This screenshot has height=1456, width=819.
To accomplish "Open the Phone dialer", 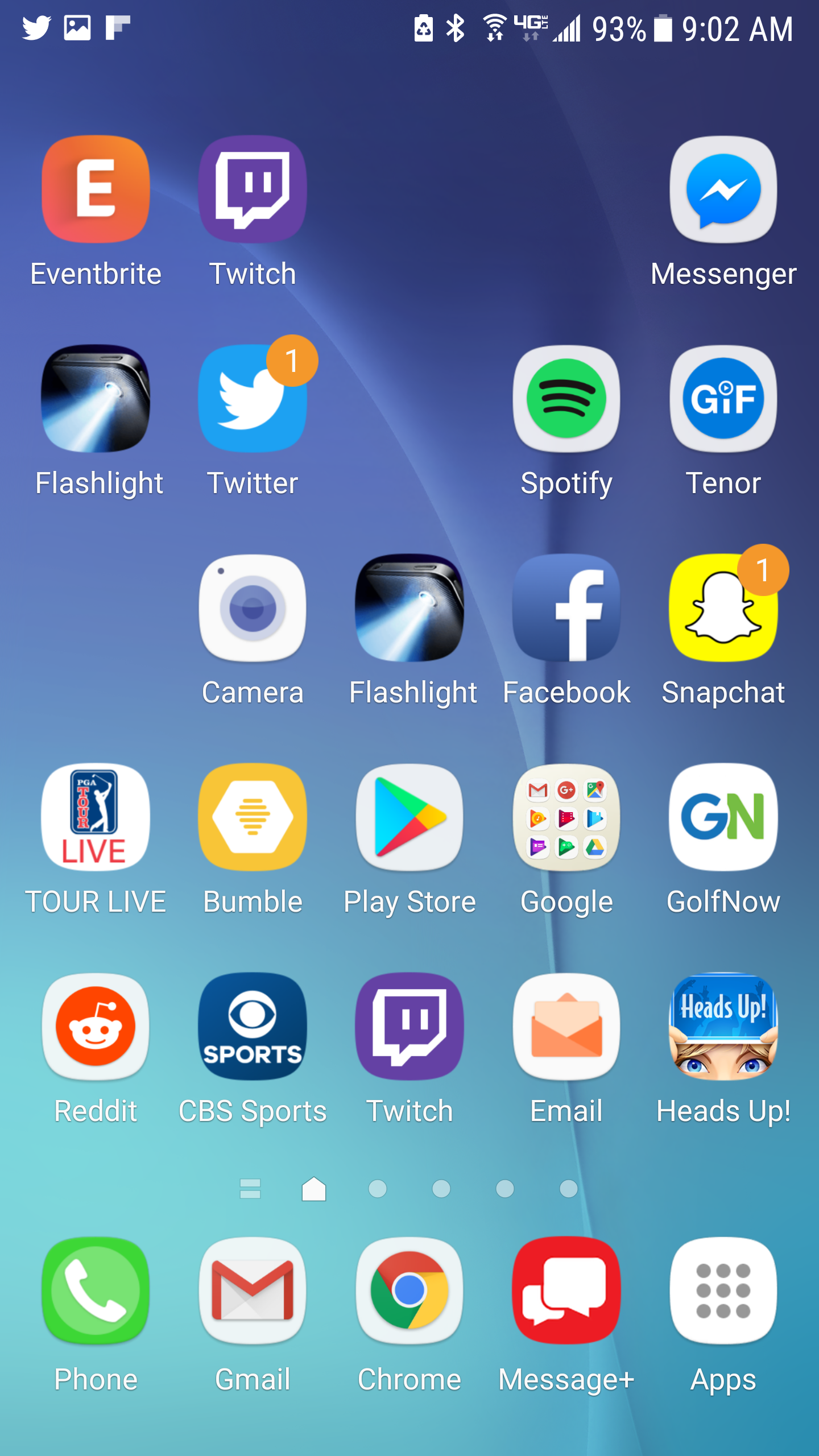I will [x=96, y=1290].
